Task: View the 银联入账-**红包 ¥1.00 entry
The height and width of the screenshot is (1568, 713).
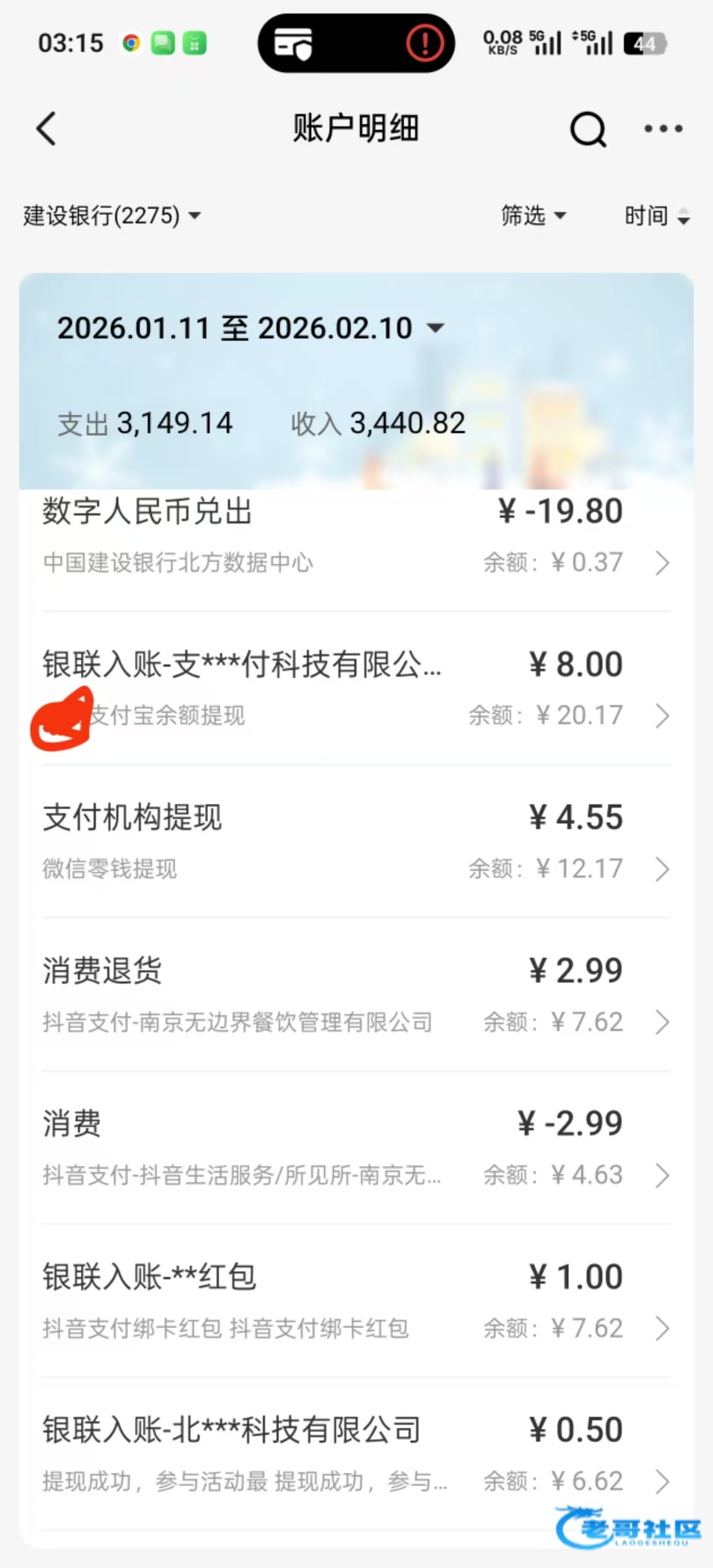Action: 356,1301
